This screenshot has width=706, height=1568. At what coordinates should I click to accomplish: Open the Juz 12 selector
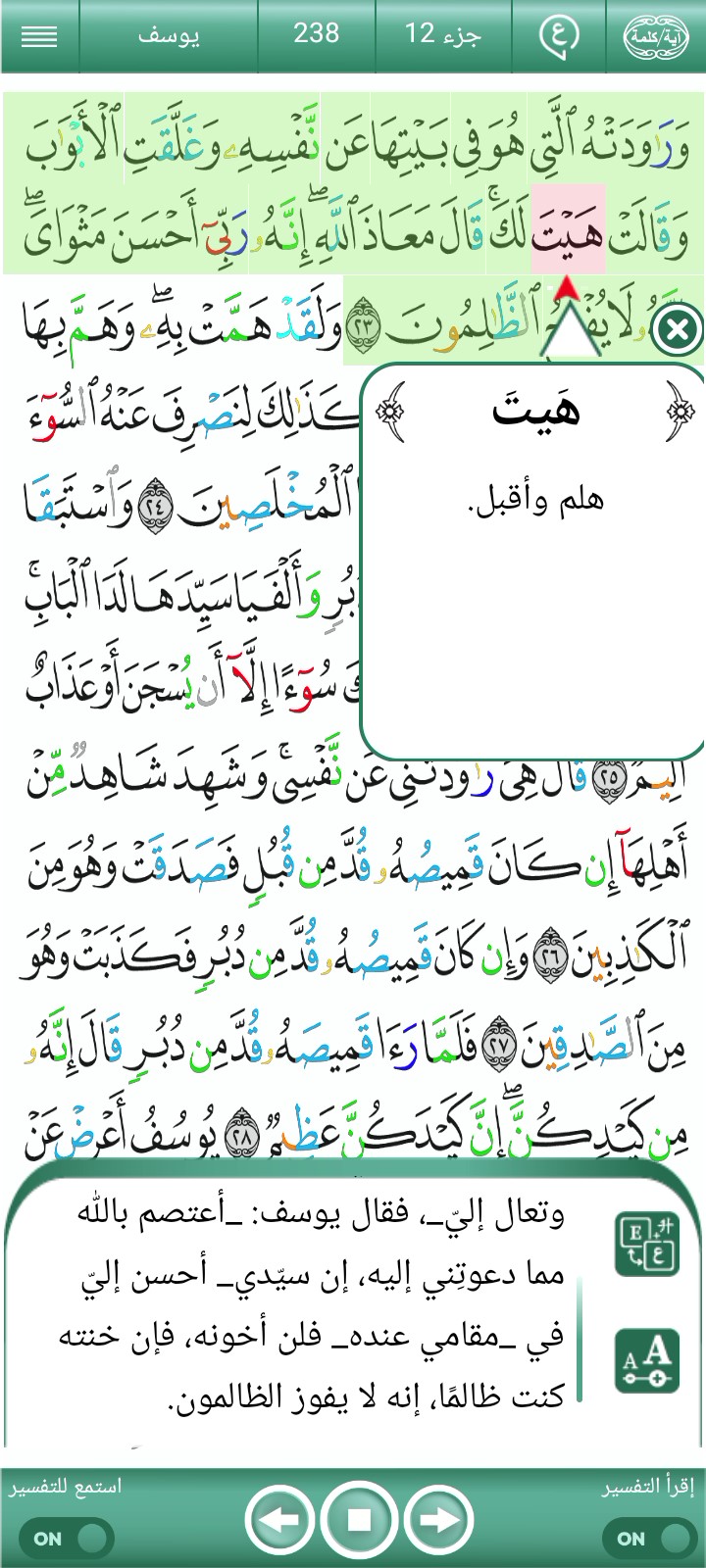(x=443, y=34)
